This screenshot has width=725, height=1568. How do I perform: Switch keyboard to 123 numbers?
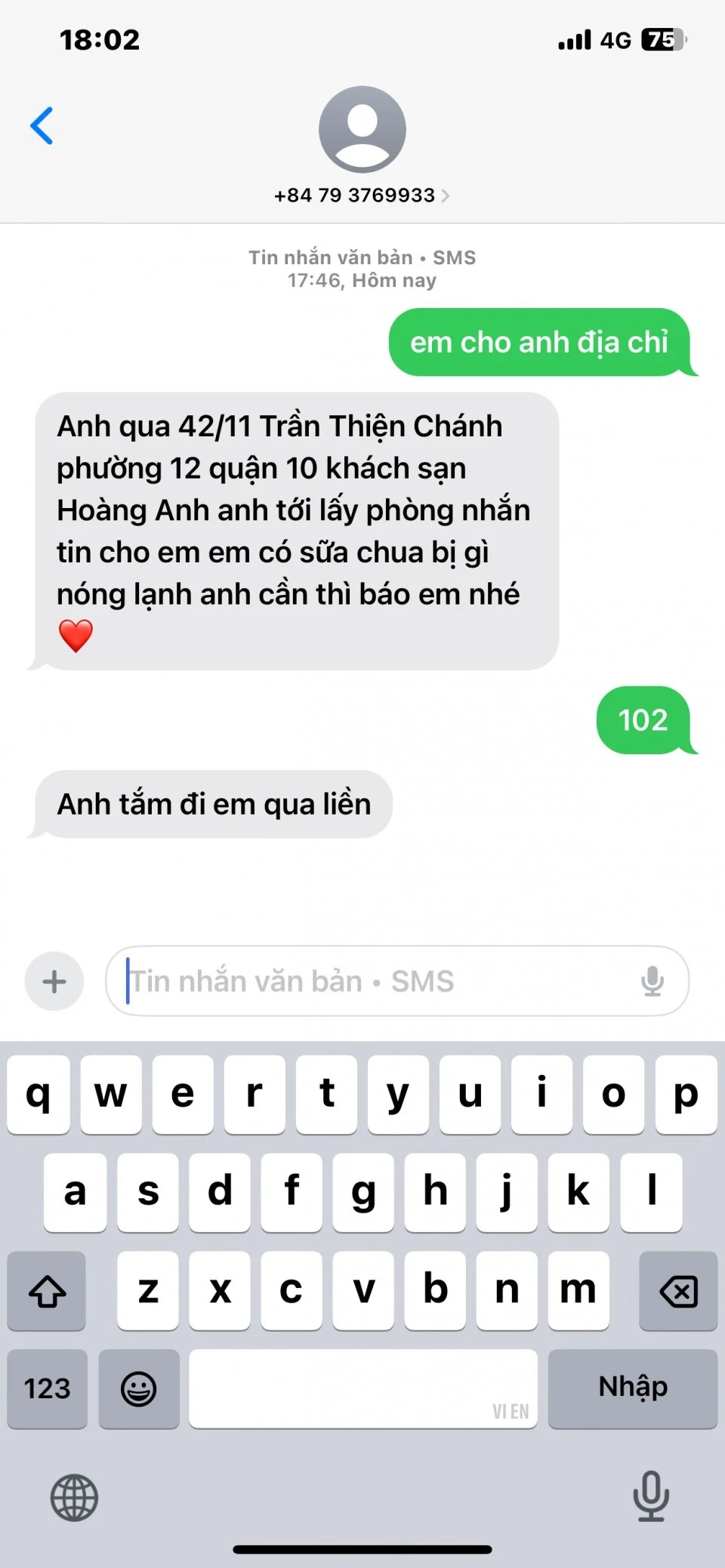[x=48, y=1388]
